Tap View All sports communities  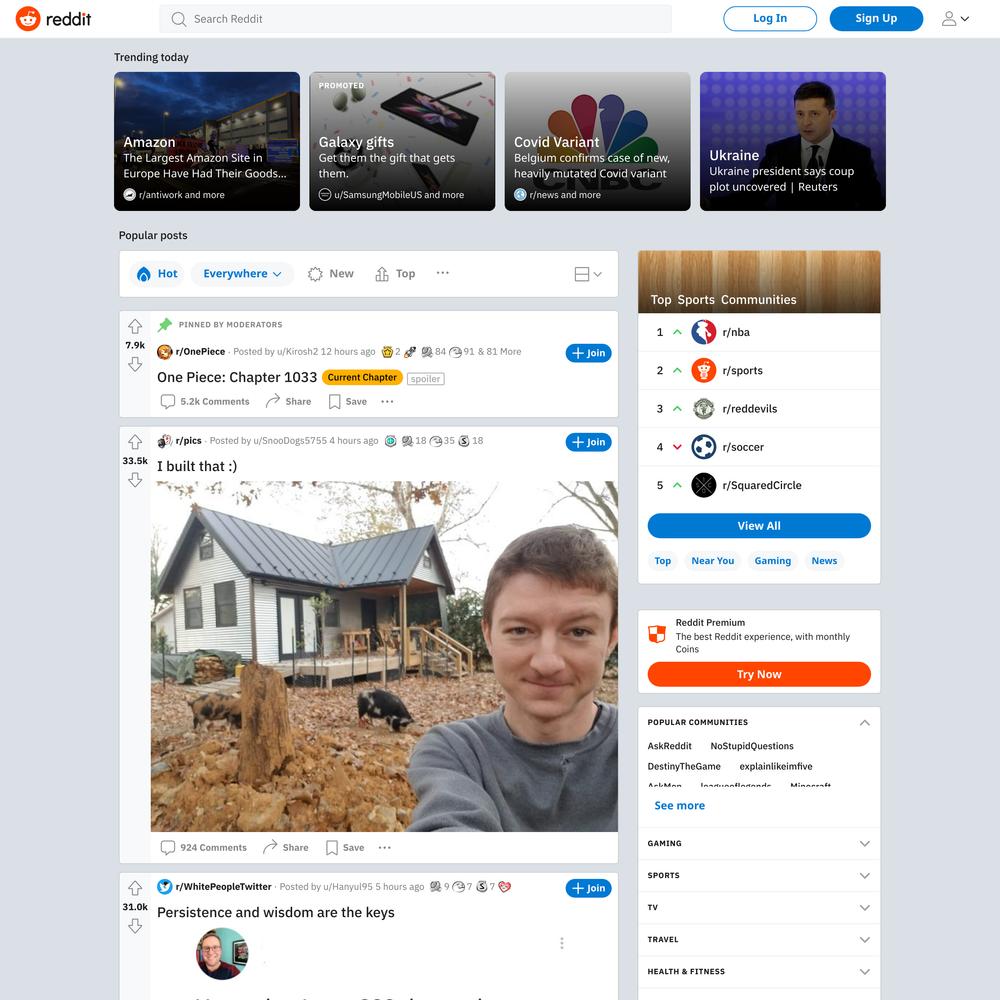[759, 526]
